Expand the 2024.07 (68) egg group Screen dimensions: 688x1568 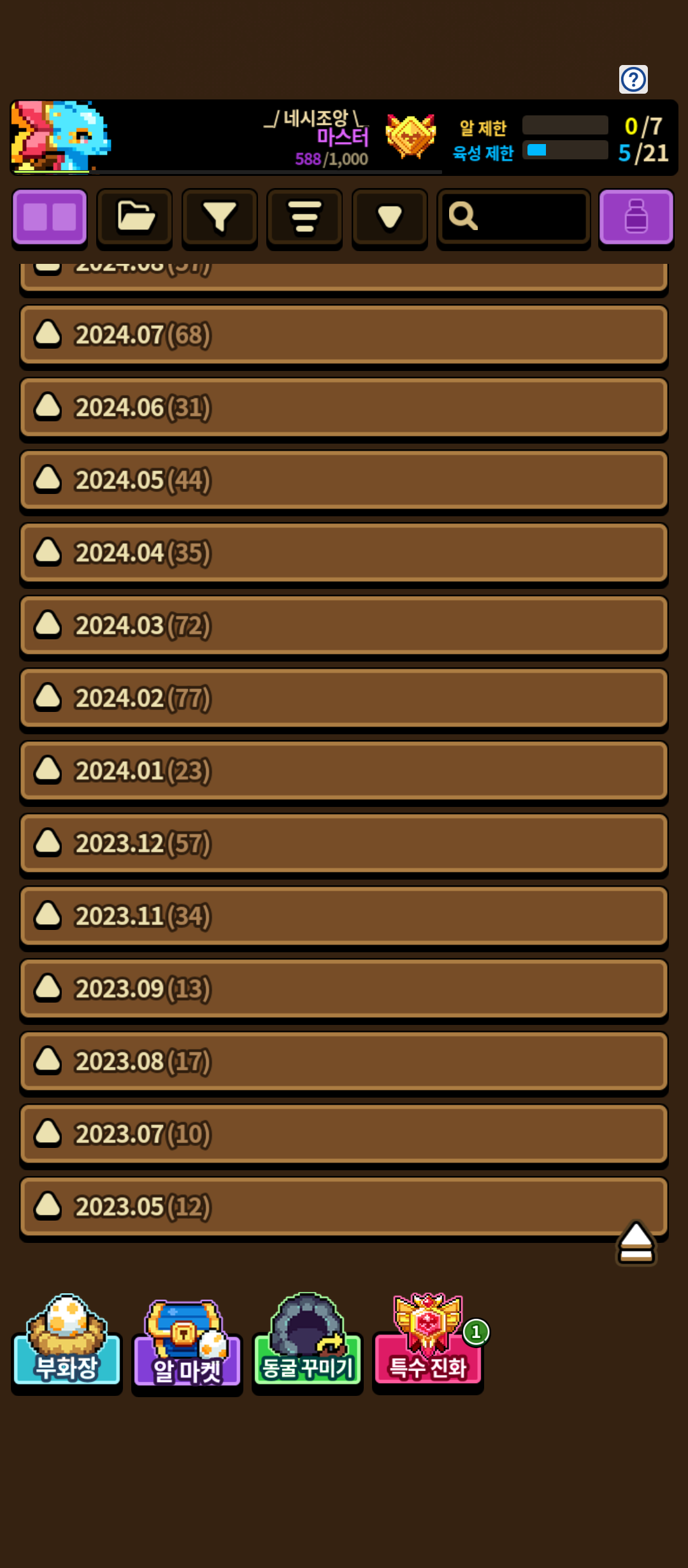point(344,335)
